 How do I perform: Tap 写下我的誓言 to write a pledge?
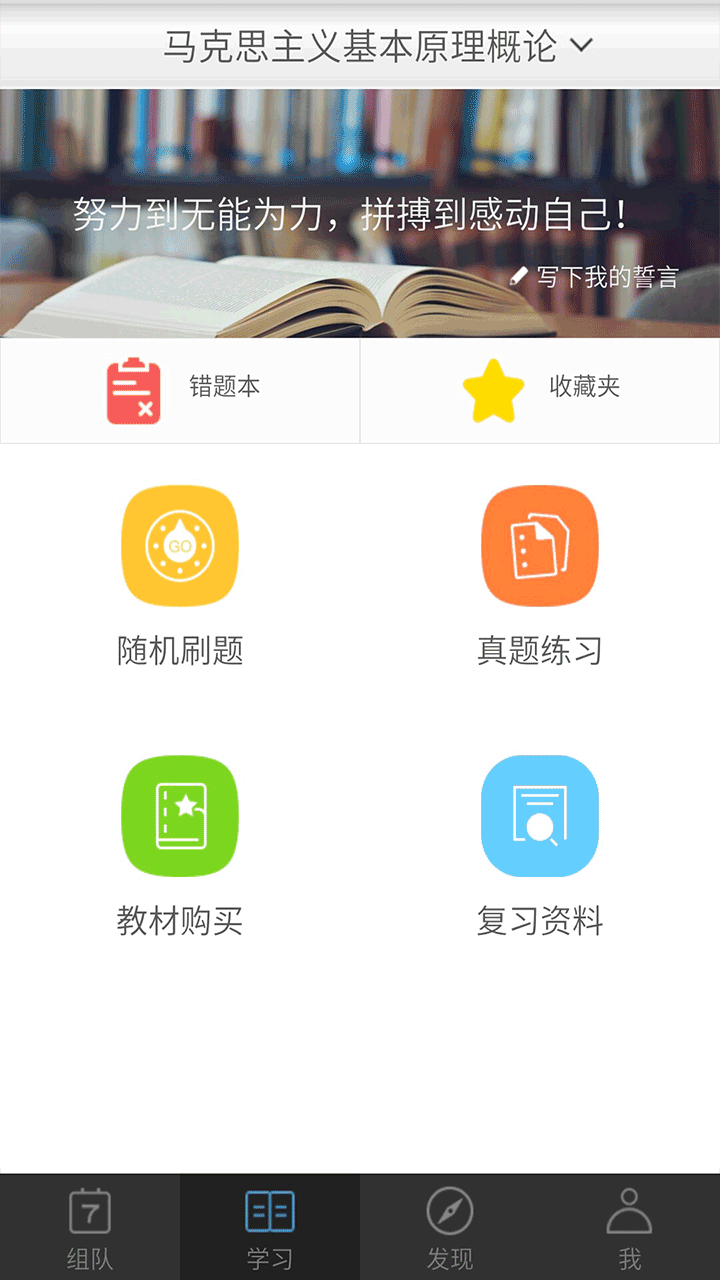tap(594, 277)
